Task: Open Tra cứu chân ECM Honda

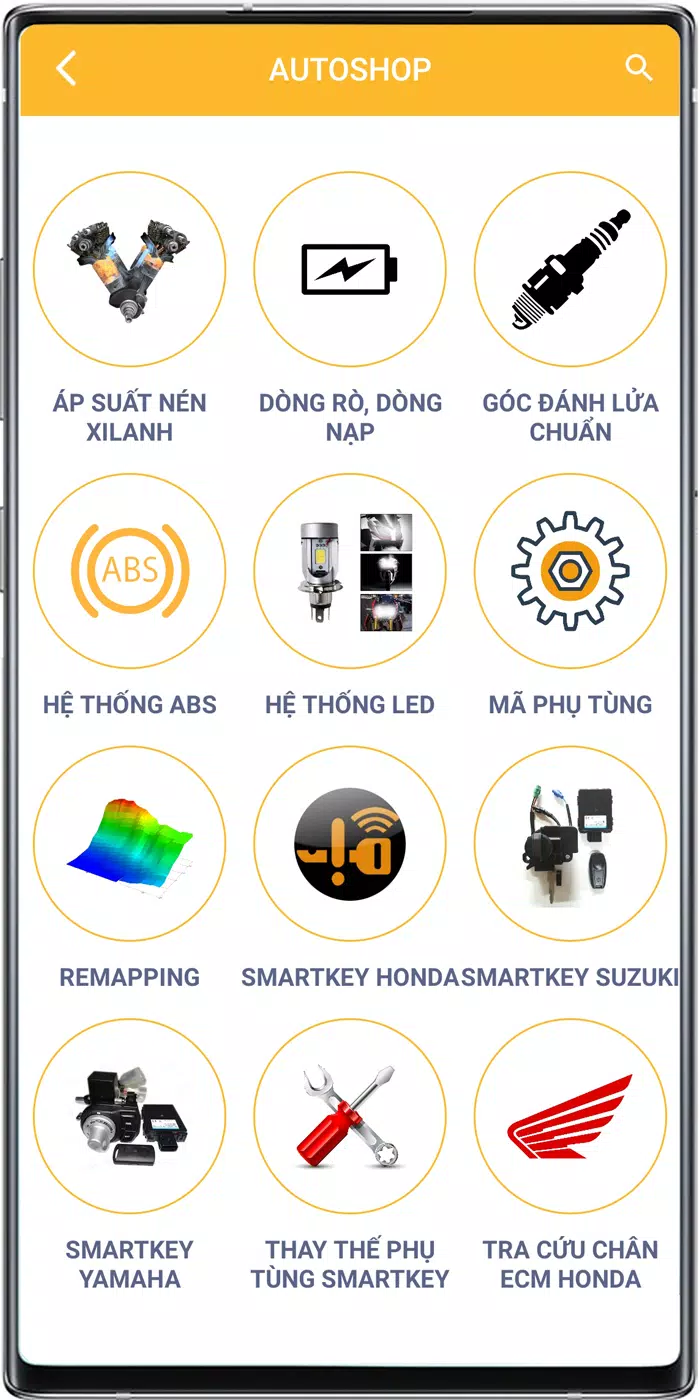Action: coord(570,1116)
